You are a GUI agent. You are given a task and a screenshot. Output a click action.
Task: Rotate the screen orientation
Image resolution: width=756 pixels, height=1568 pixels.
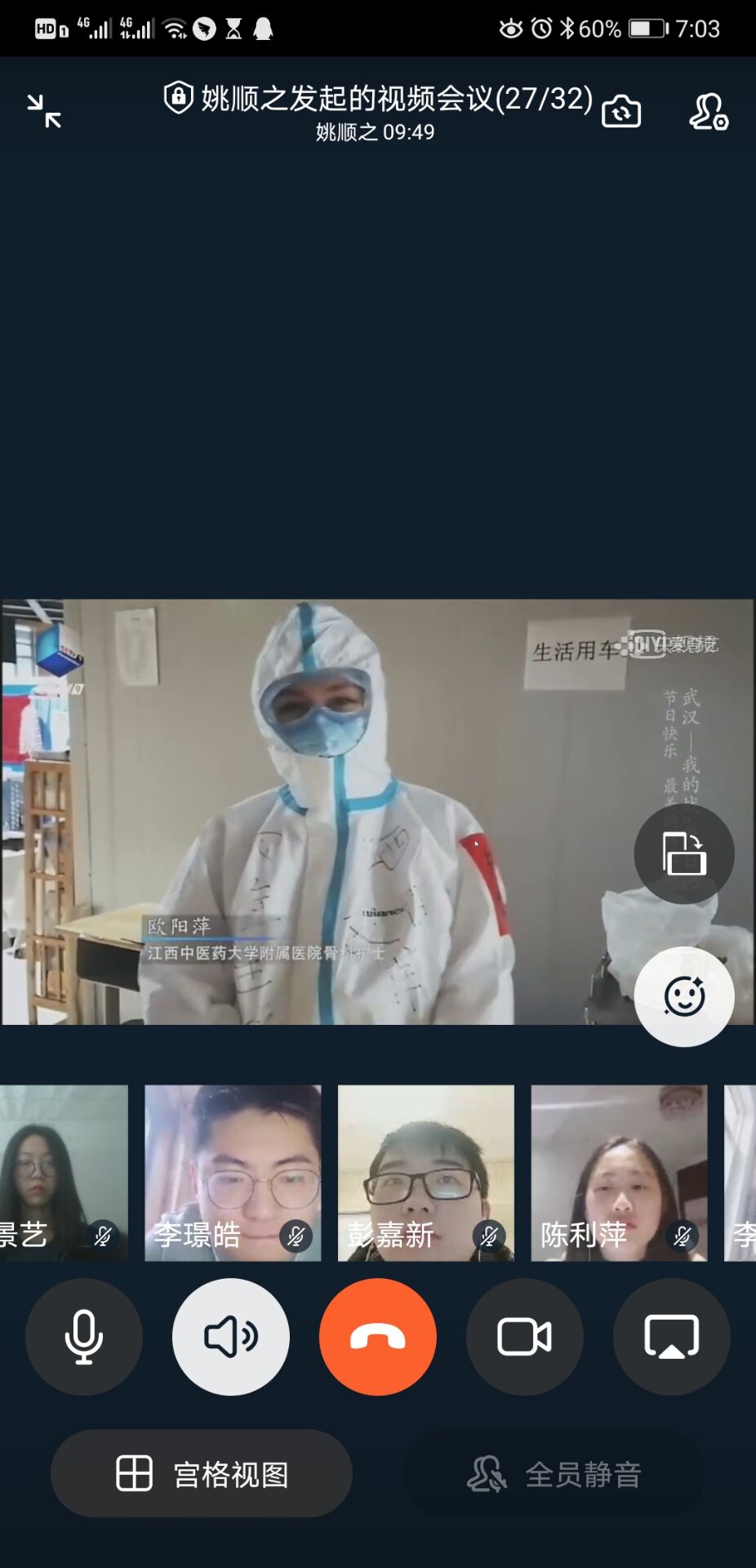(x=684, y=853)
